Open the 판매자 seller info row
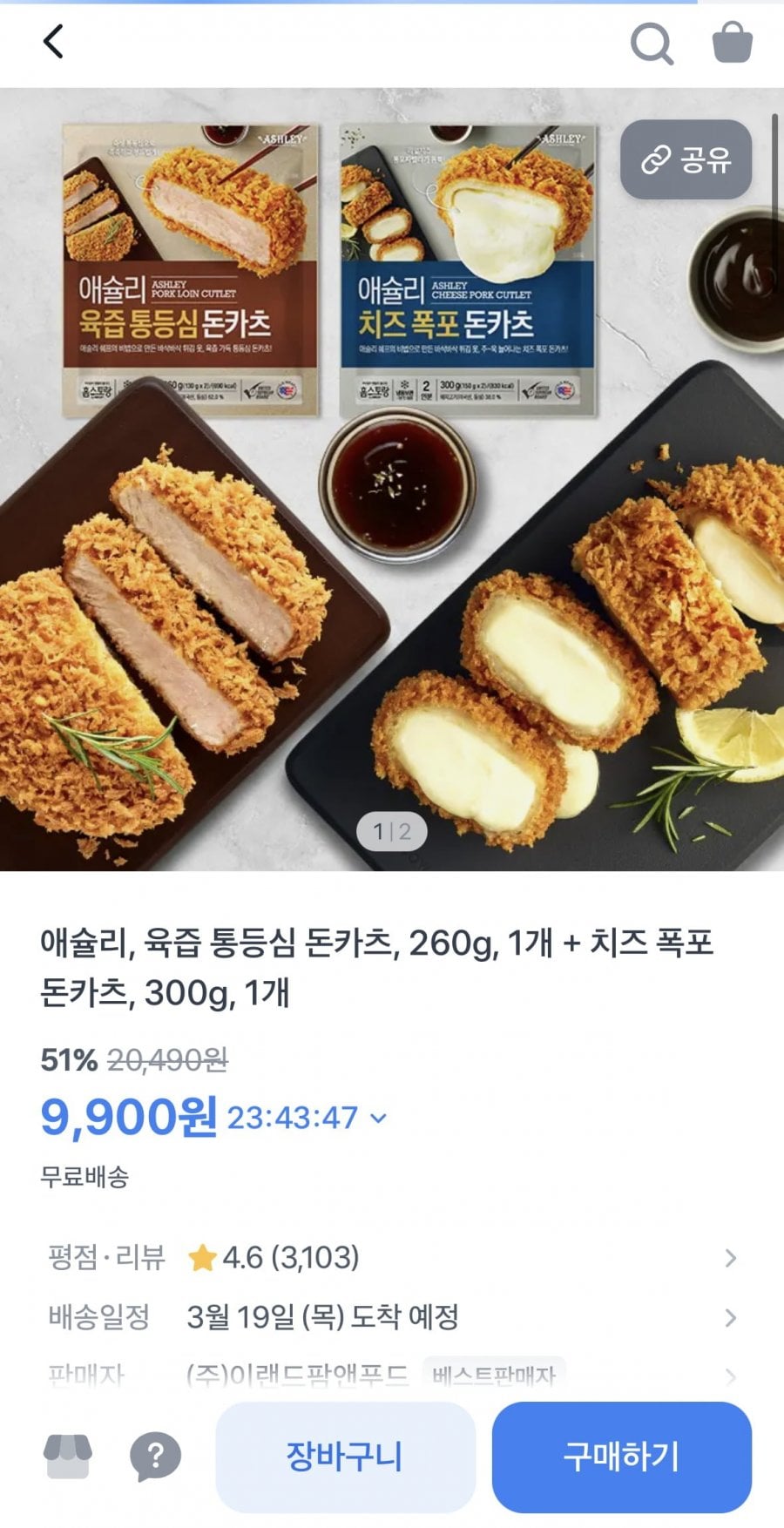Viewport: 784px width, 1528px height. (x=392, y=1375)
